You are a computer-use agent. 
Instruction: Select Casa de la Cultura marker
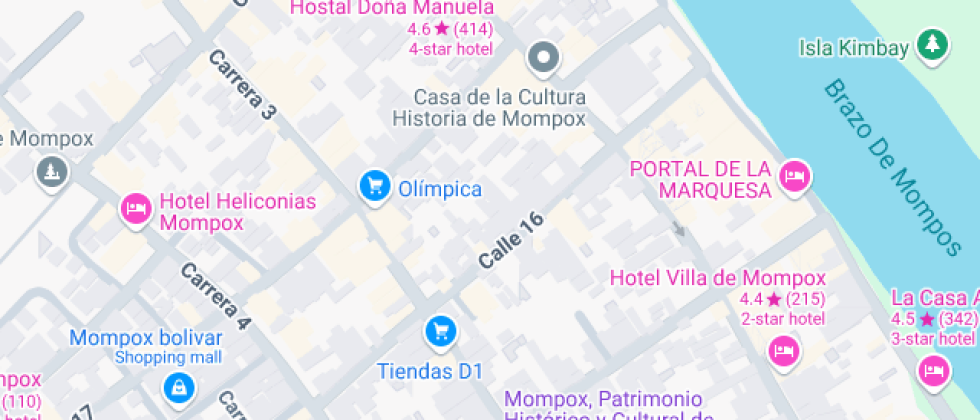(544, 58)
